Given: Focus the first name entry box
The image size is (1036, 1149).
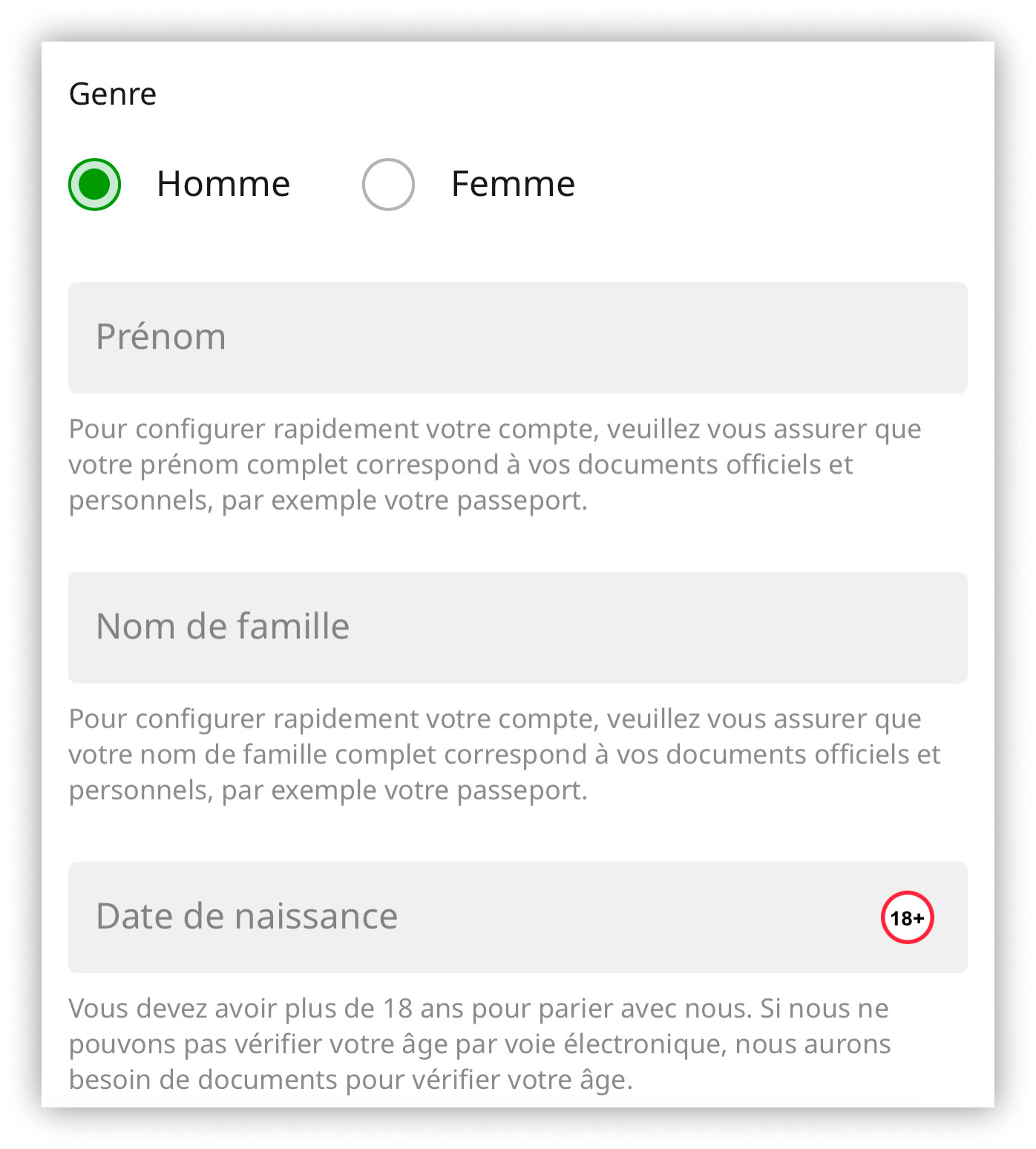Looking at the screenshot, I should tap(517, 336).
